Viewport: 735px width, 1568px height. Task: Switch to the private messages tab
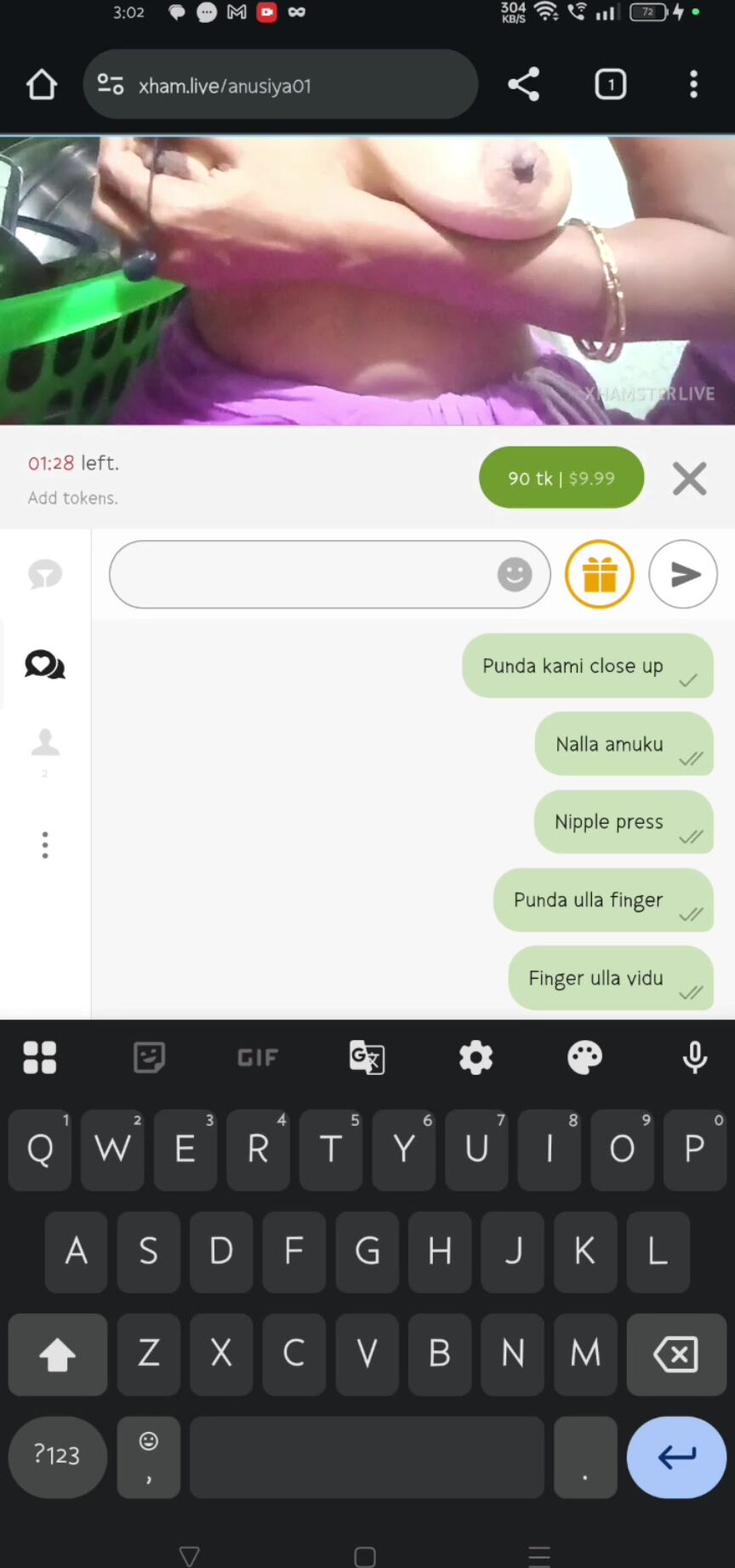point(45,665)
